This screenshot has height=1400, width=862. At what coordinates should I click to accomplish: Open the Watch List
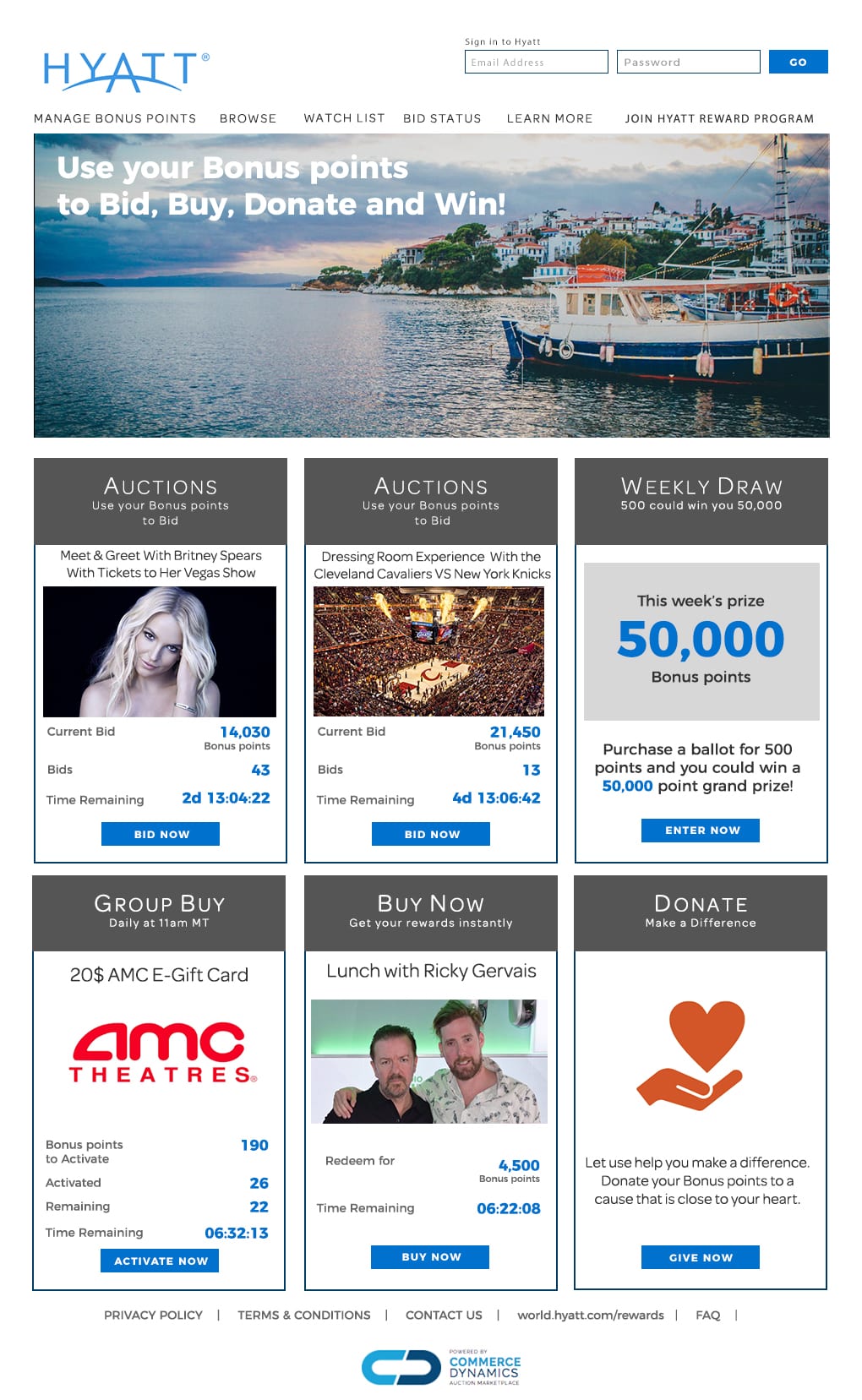point(344,118)
